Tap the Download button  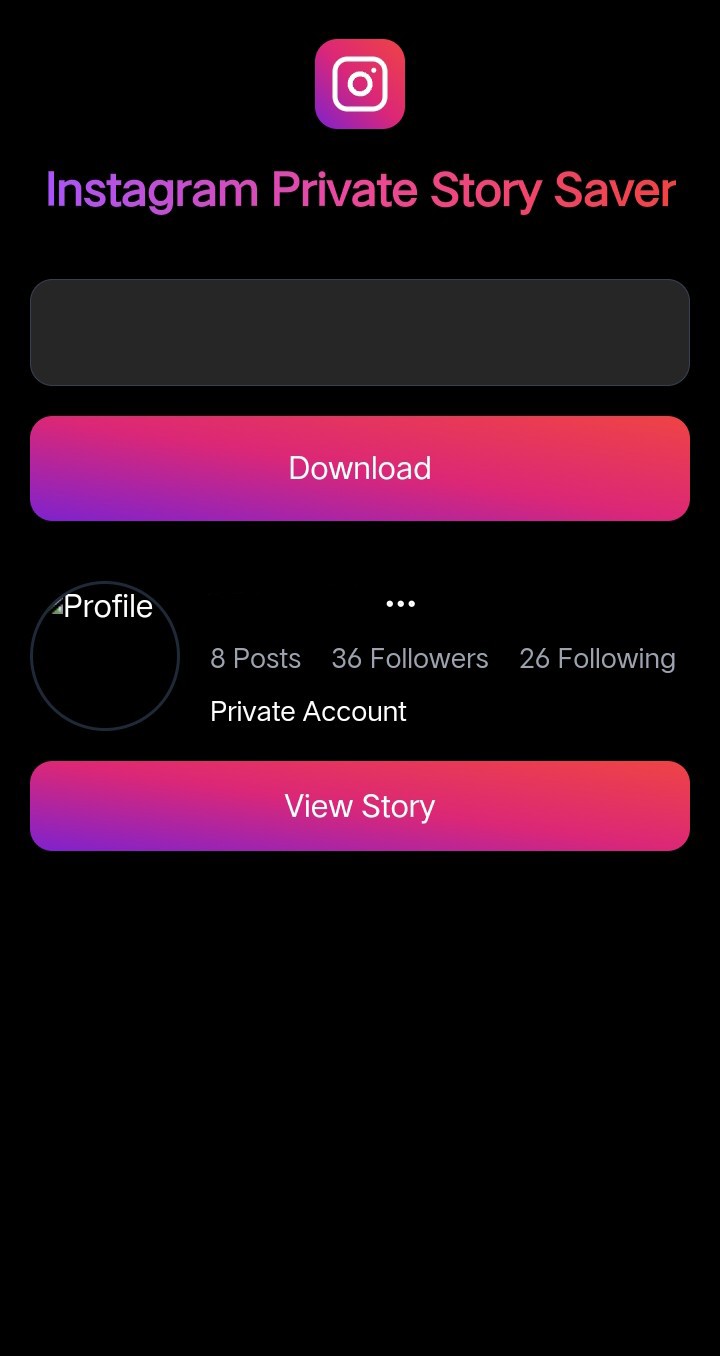point(360,468)
